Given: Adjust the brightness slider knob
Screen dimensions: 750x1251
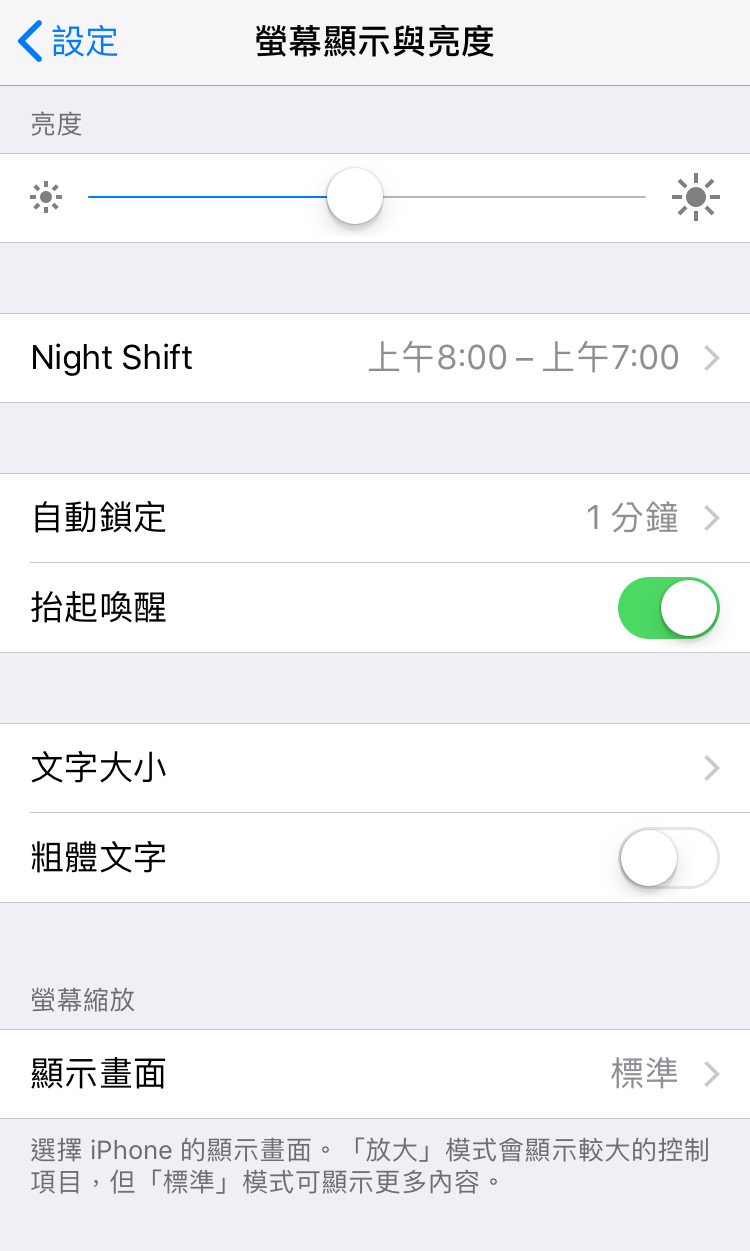Looking at the screenshot, I should pyautogui.click(x=354, y=197).
